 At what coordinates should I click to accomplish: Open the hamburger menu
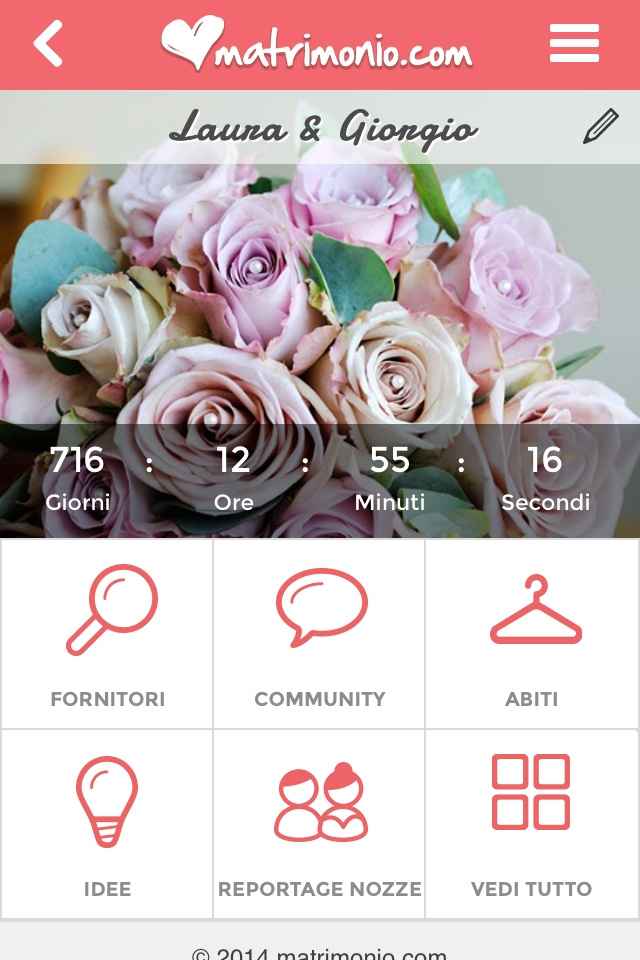(574, 45)
